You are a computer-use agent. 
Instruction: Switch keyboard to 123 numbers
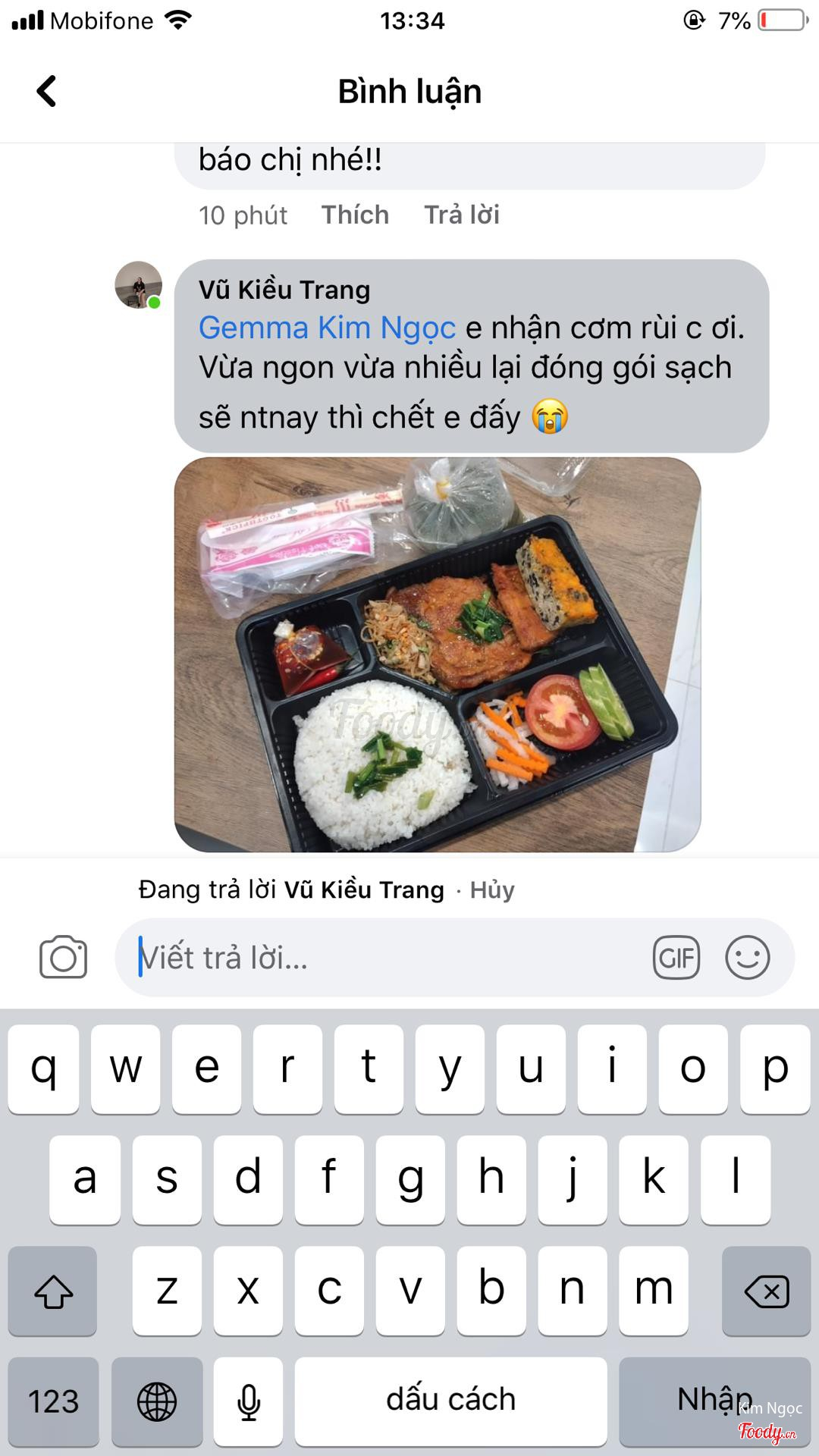pyautogui.click(x=53, y=1401)
